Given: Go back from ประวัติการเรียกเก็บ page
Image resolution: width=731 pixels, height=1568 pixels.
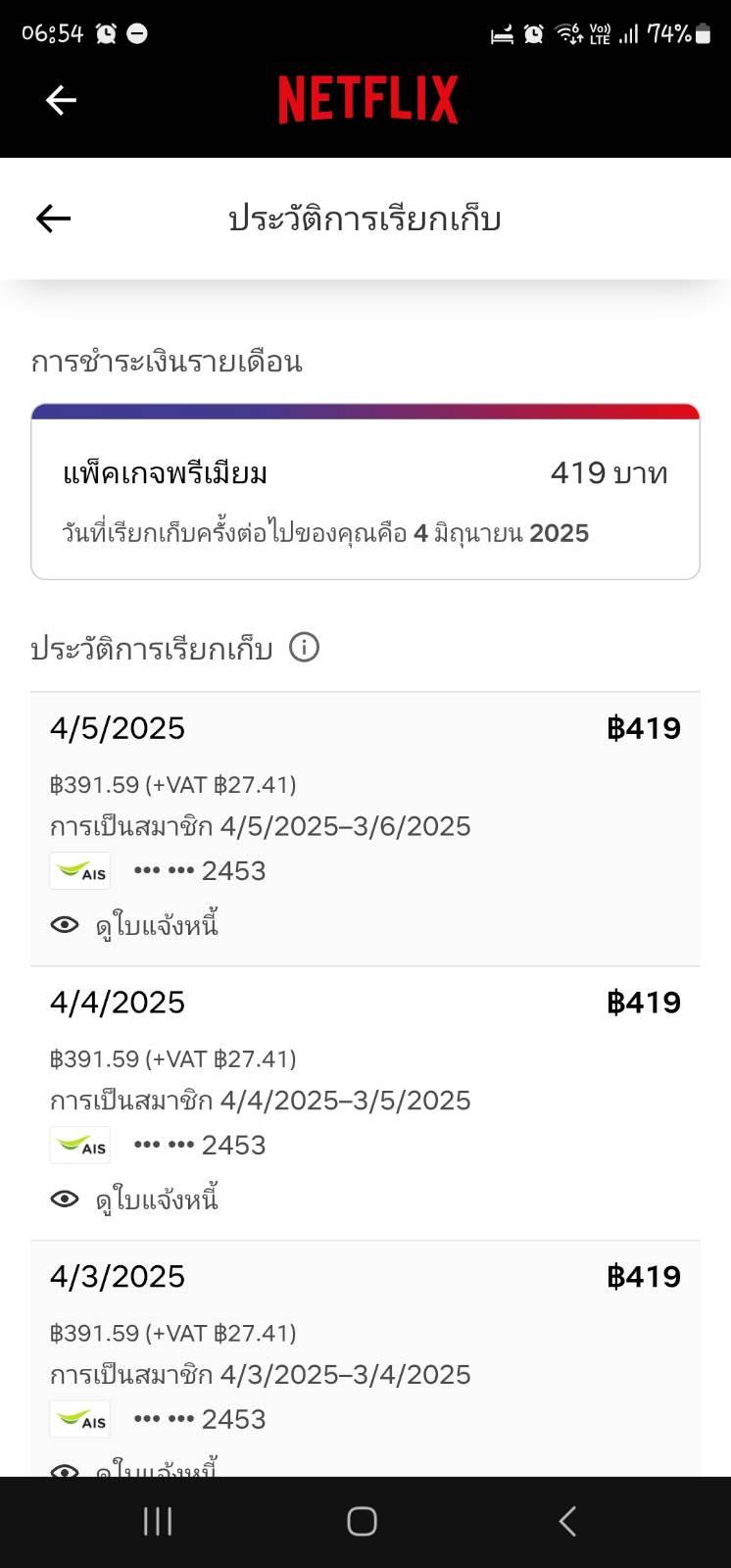Looking at the screenshot, I should click(x=53, y=219).
